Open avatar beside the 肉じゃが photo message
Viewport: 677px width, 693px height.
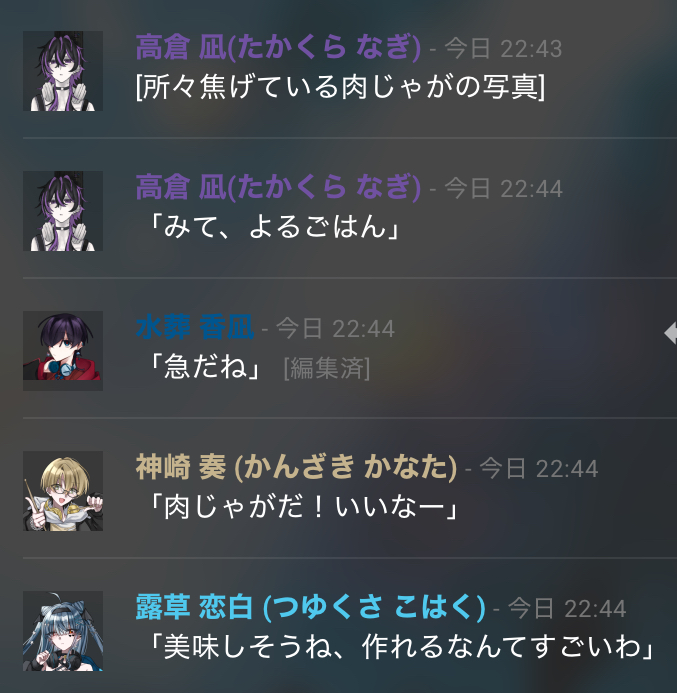coord(63,71)
